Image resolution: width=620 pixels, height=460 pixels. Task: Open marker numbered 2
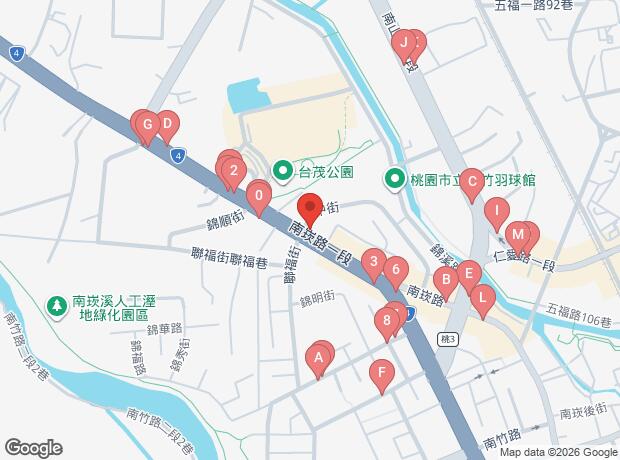pyautogui.click(x=233, y=171)
